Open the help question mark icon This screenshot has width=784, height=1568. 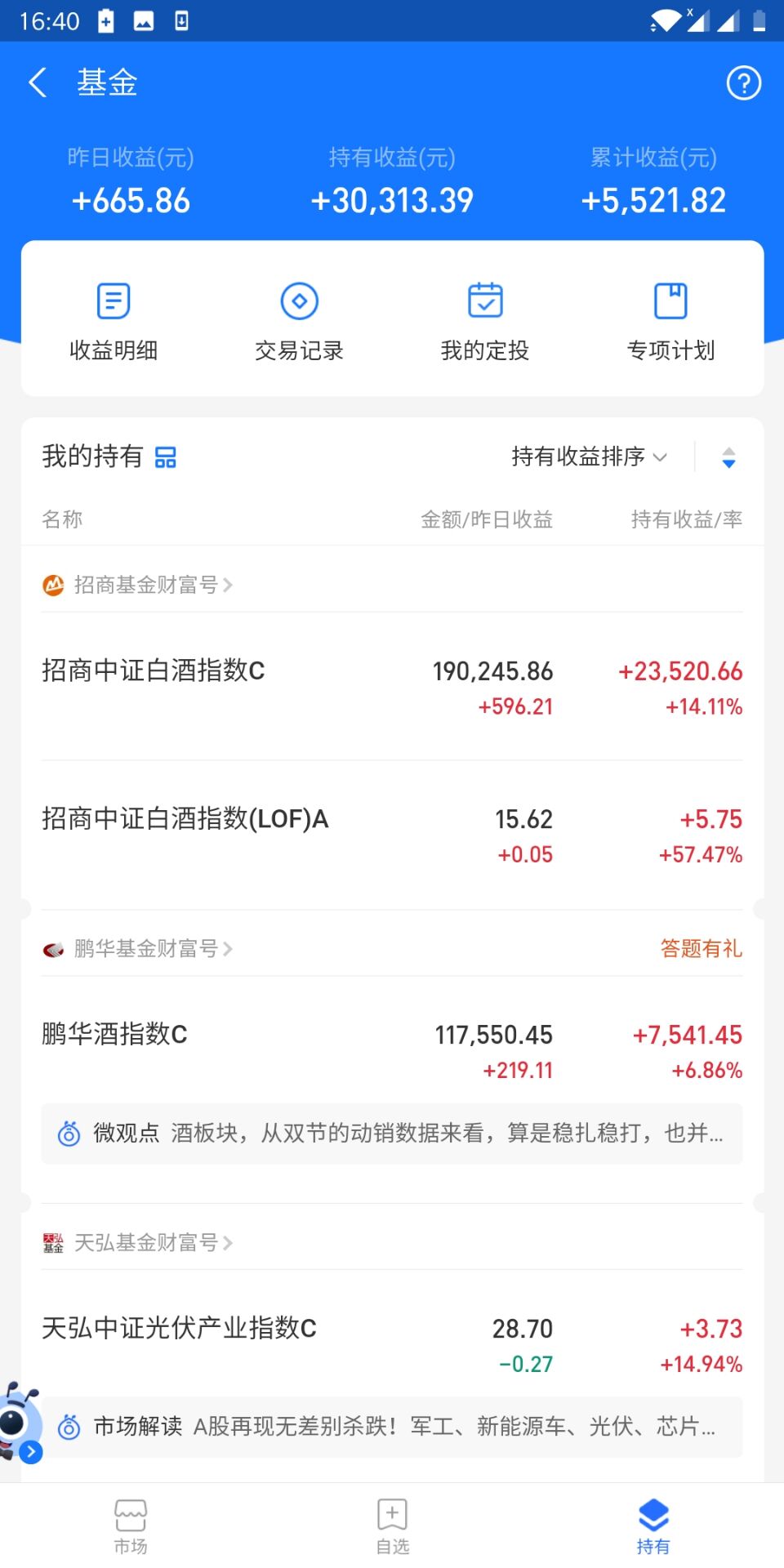point(743,83)
